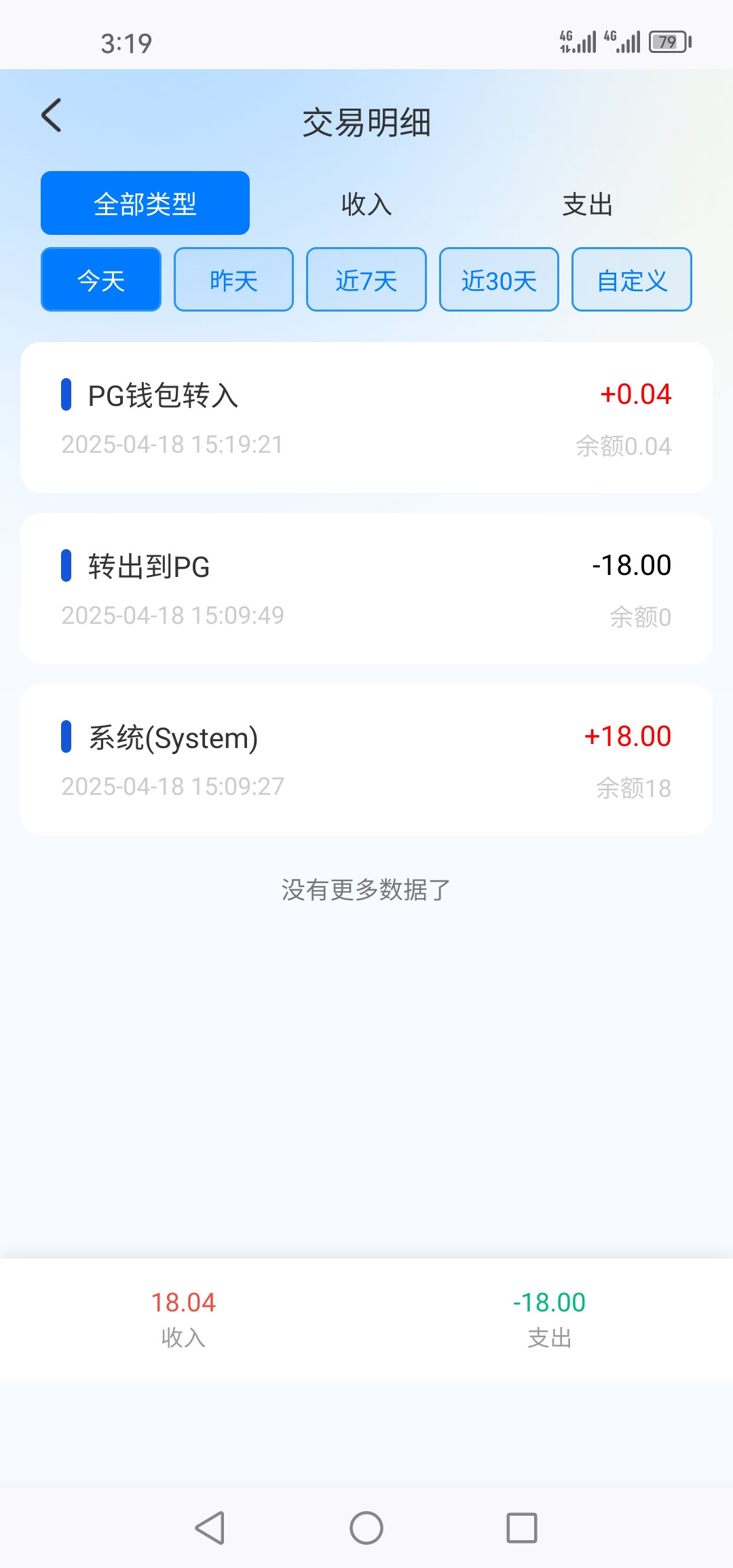Viewport: 733px width, 1568px height.
Task: Choose the 自定义 date range
Action: 631,280
